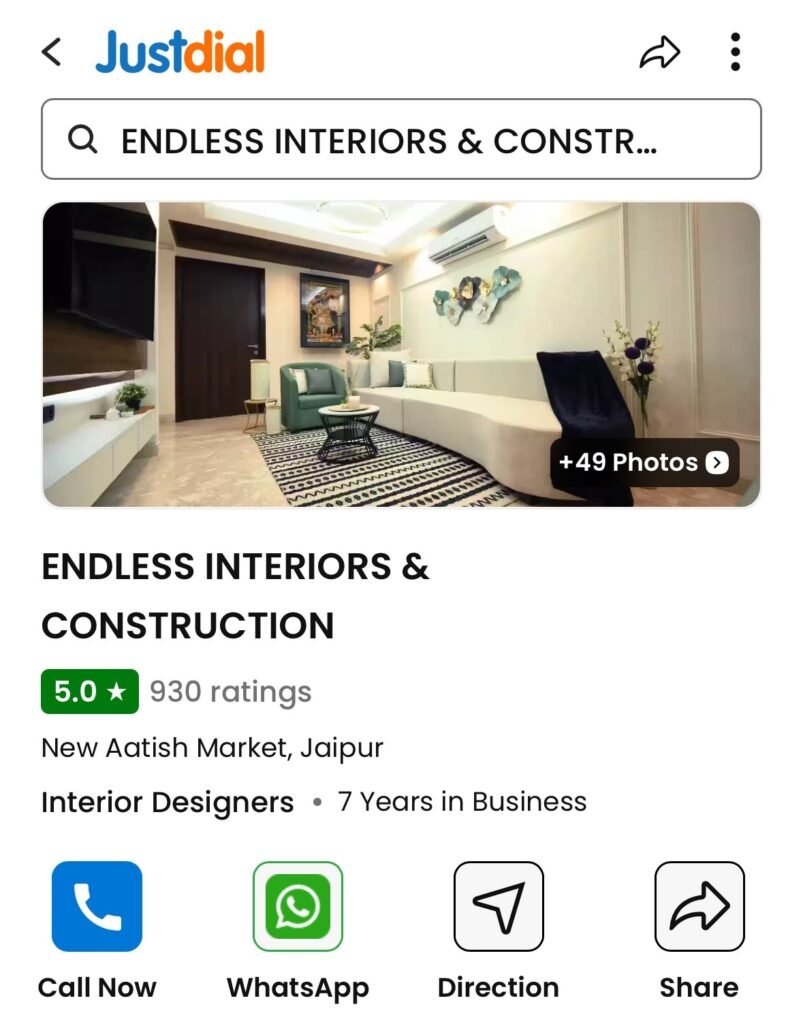Open the three-dot overflow menu
Screen dimensions: 803x1024
[x=735, y=52]
